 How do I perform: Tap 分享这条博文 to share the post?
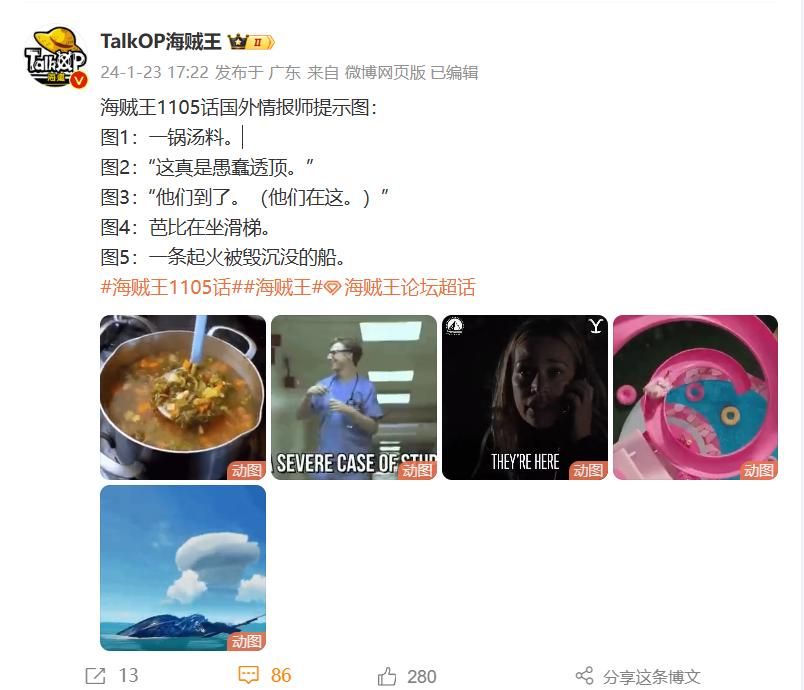[639, 676]
